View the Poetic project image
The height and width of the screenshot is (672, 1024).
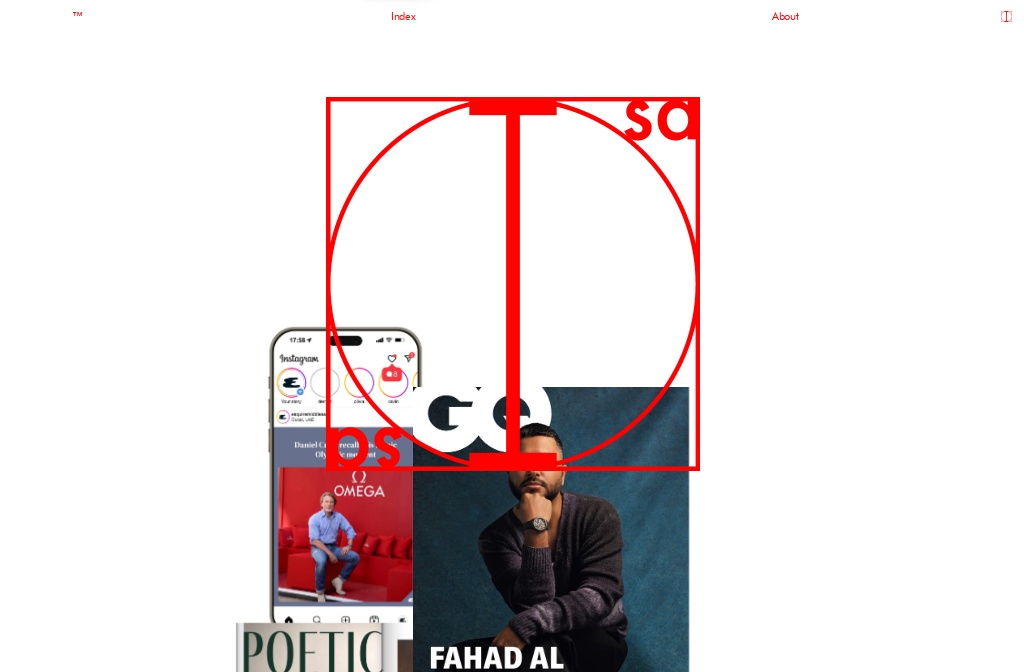click(310, 650)
